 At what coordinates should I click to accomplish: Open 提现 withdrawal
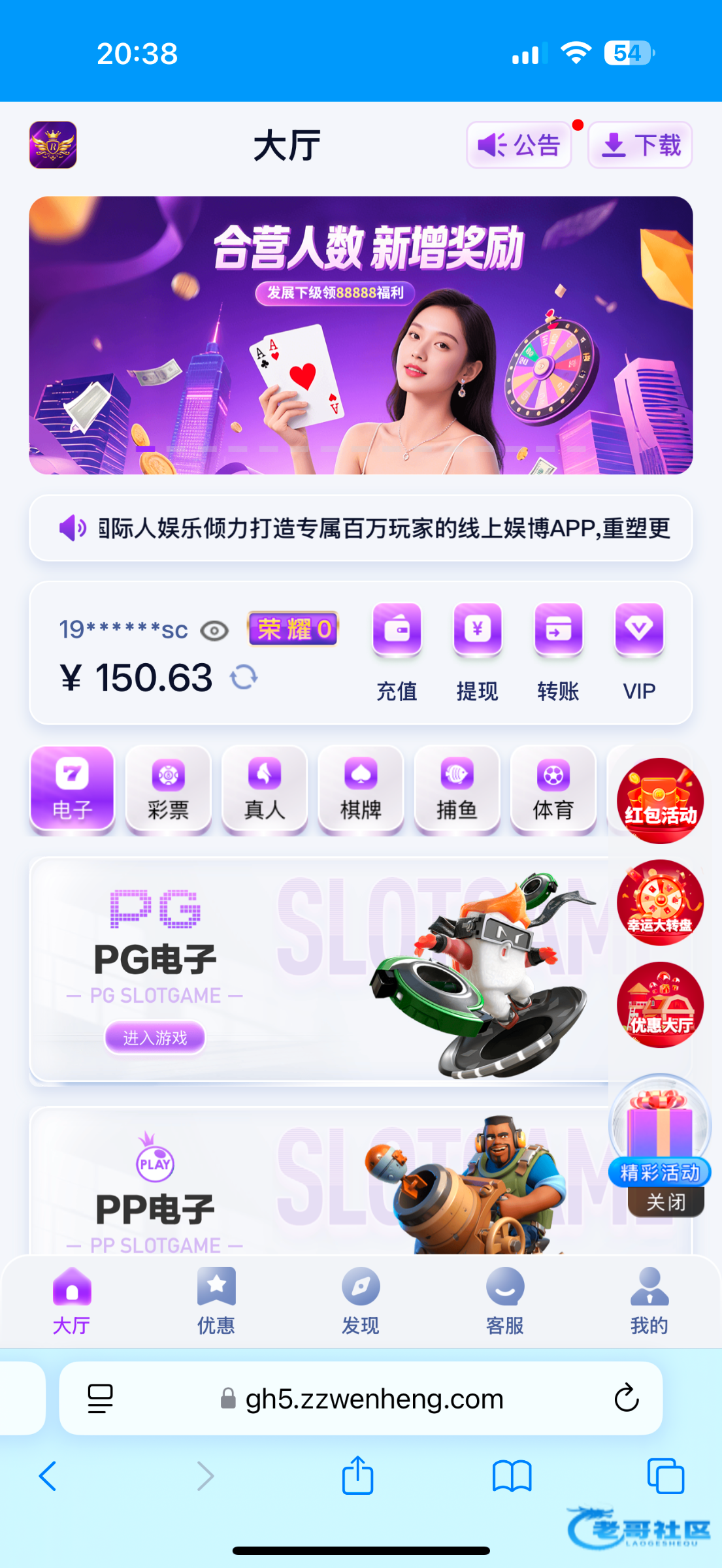click(x=478, y=651)
